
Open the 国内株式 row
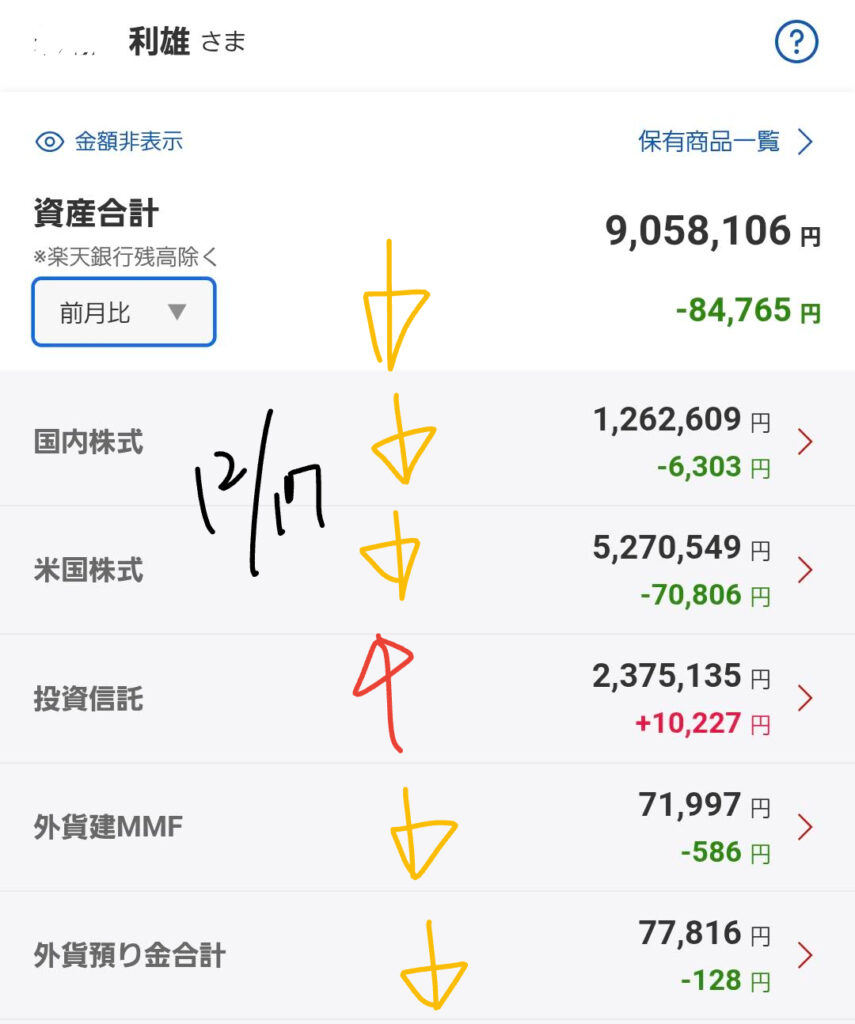(x=427, y=441)
